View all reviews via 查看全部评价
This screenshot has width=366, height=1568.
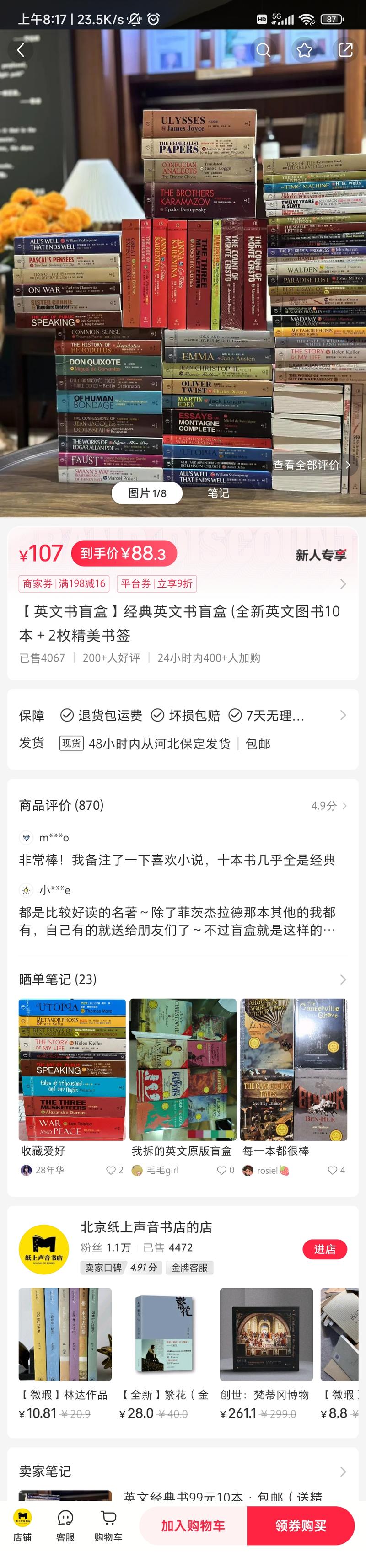(311, 465)
